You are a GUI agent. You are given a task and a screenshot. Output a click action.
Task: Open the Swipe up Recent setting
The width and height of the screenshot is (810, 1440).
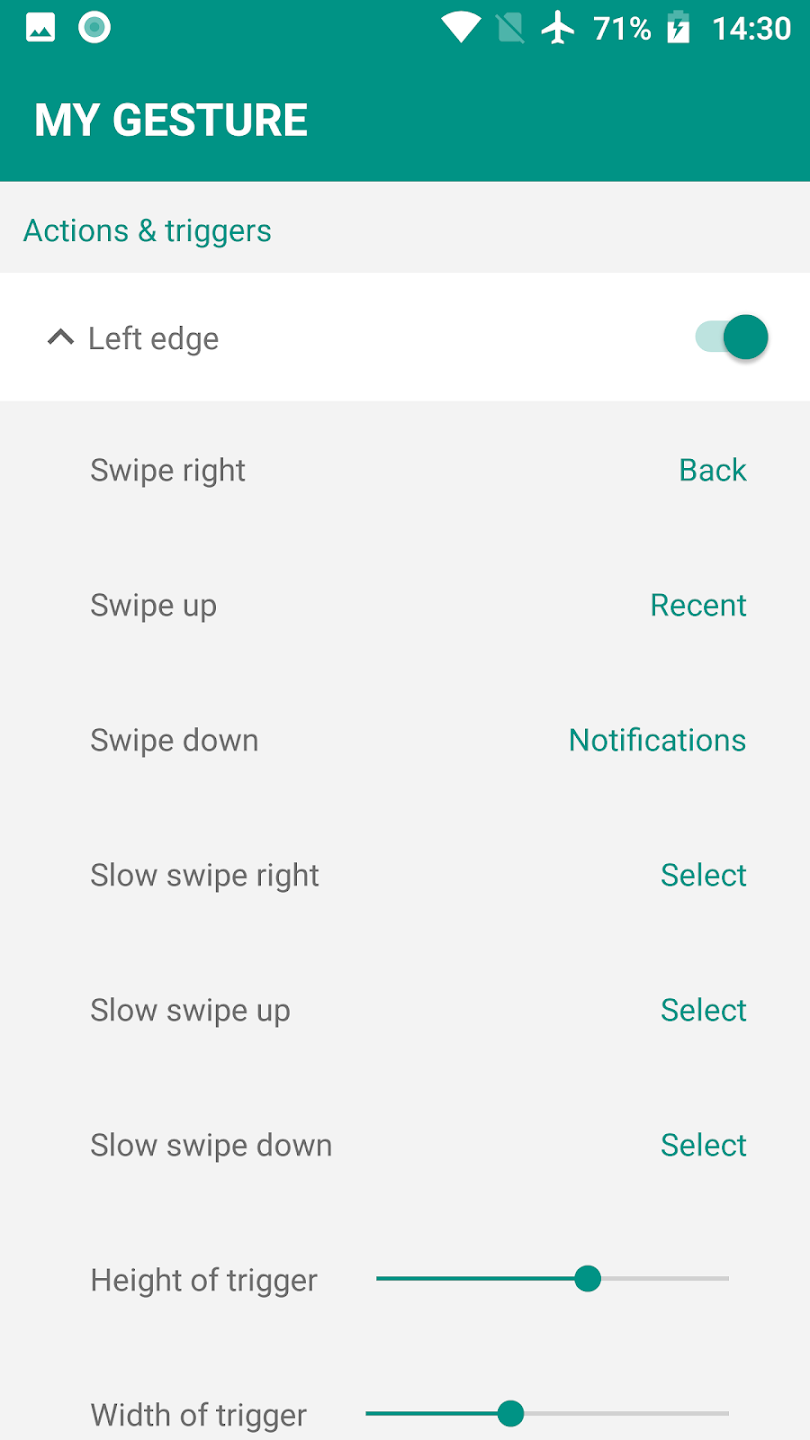pos(698,605)
